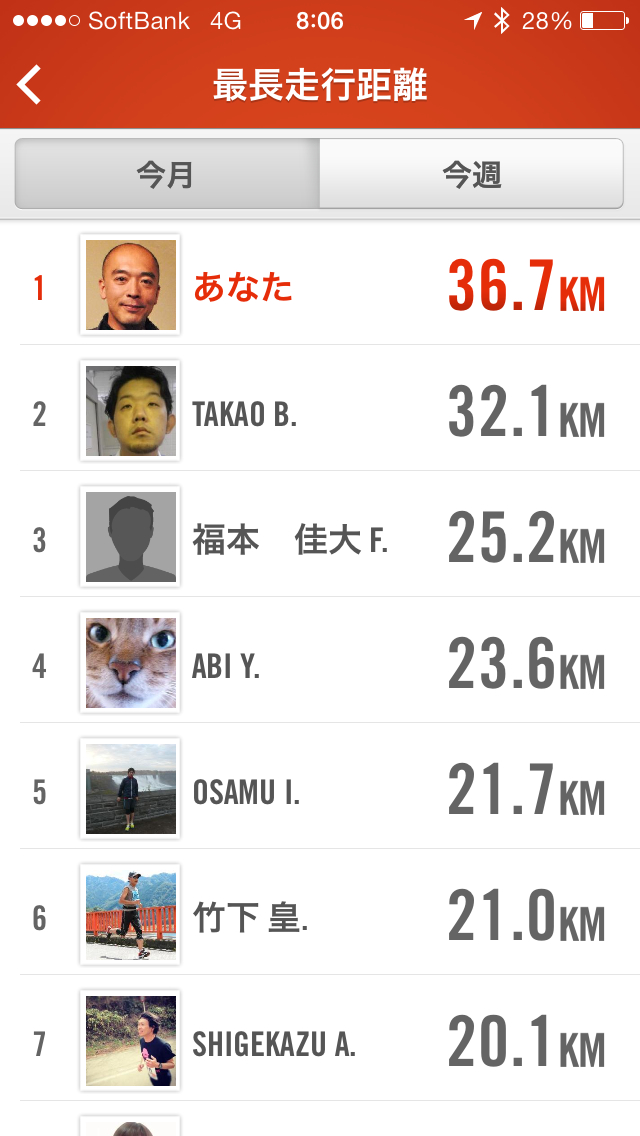Open 竹下 皇.'s entry
This screenshot has width=640, height=1136.
point(320,915)
